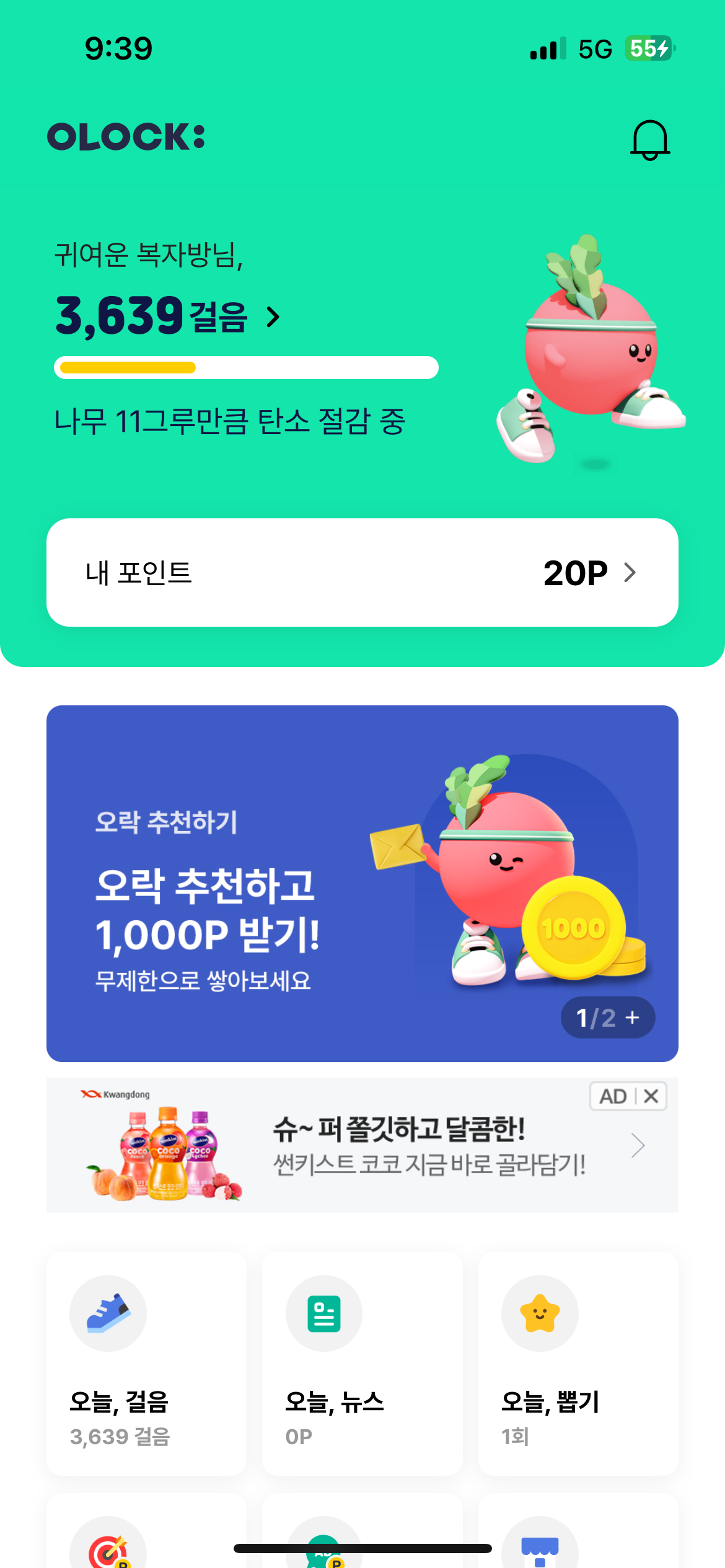725x1568 pixels.
Task: Open the 썬키스트 코코 ad banner
Action: pyautogui.click(x=397, y=1147)
